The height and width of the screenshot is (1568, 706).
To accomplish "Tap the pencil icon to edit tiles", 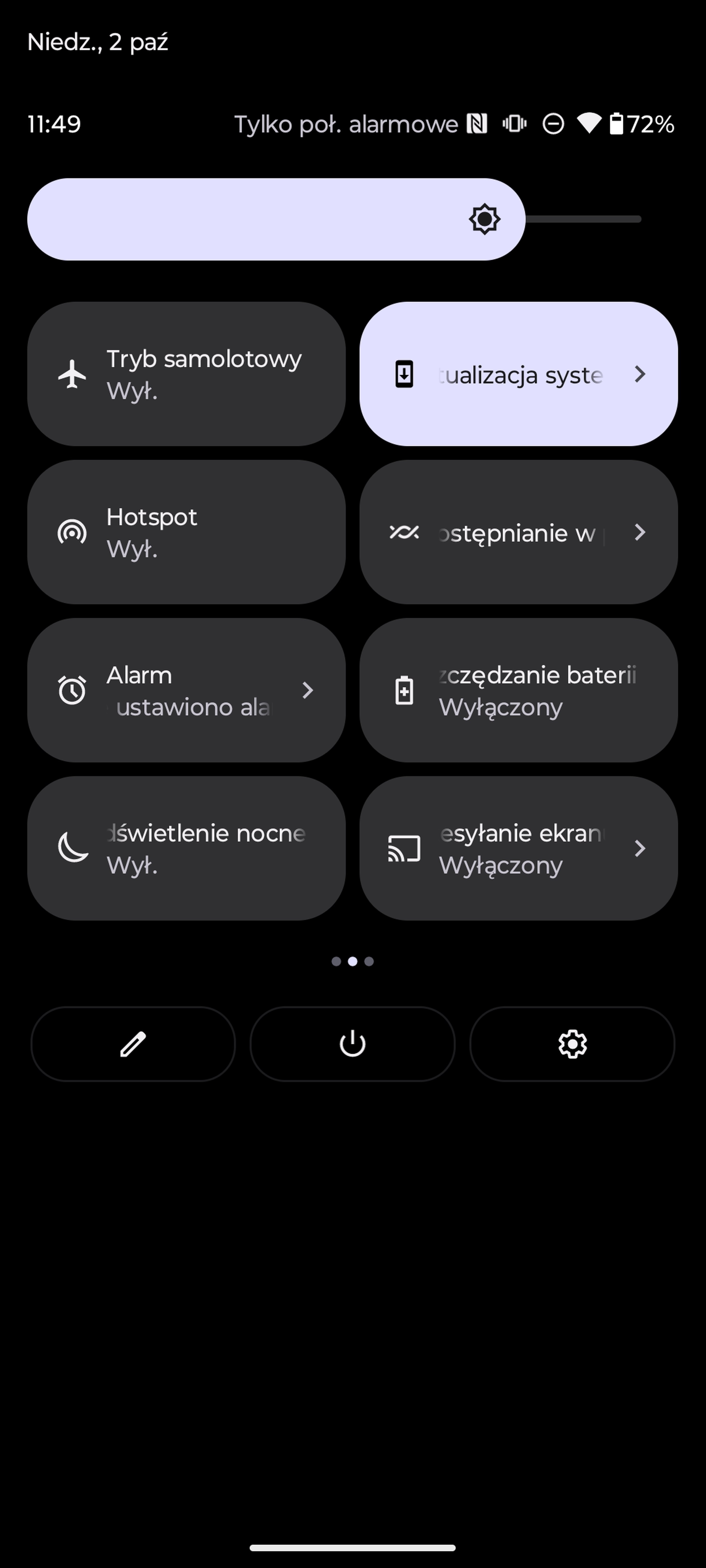I will [133, 1044].
